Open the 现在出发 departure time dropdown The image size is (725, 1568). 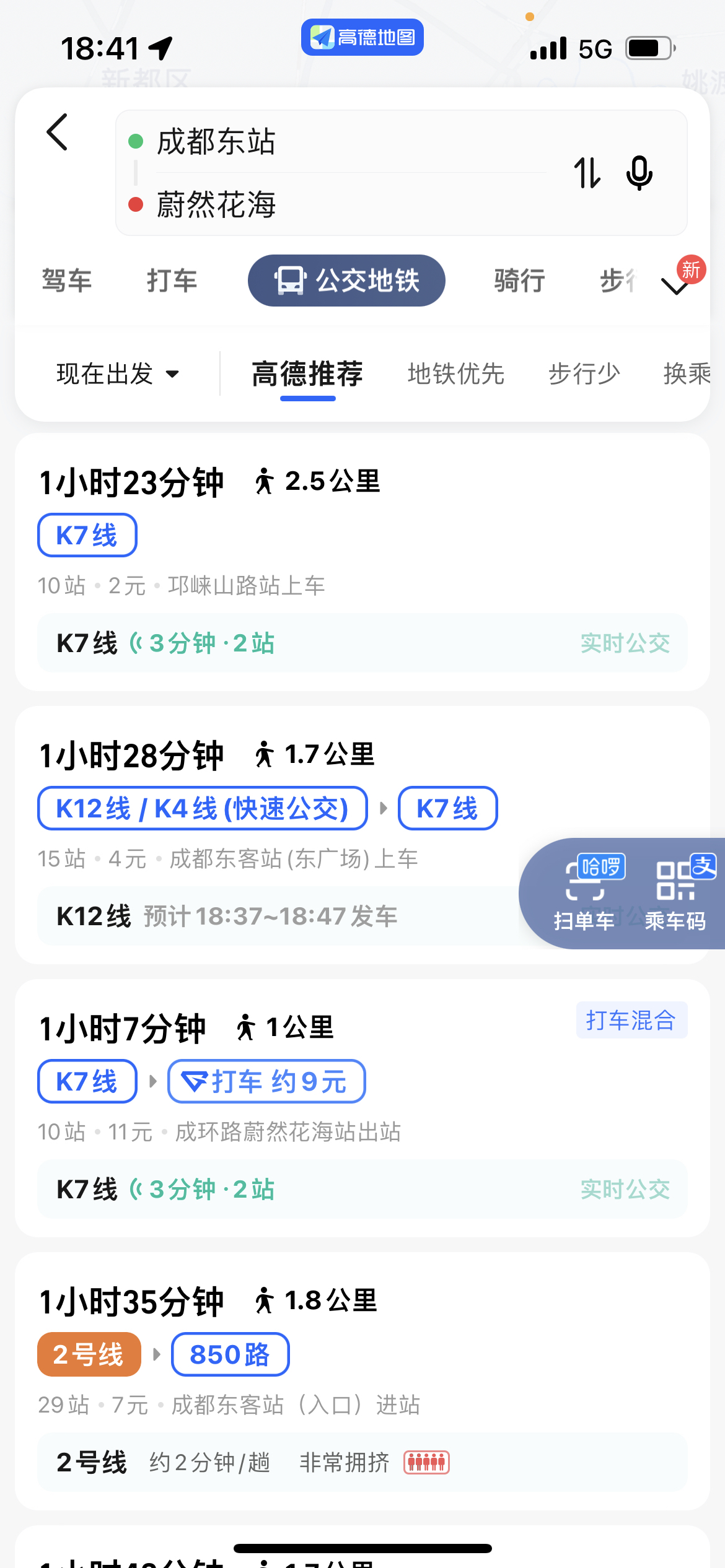pyautogui.click(x=118, y=373)
